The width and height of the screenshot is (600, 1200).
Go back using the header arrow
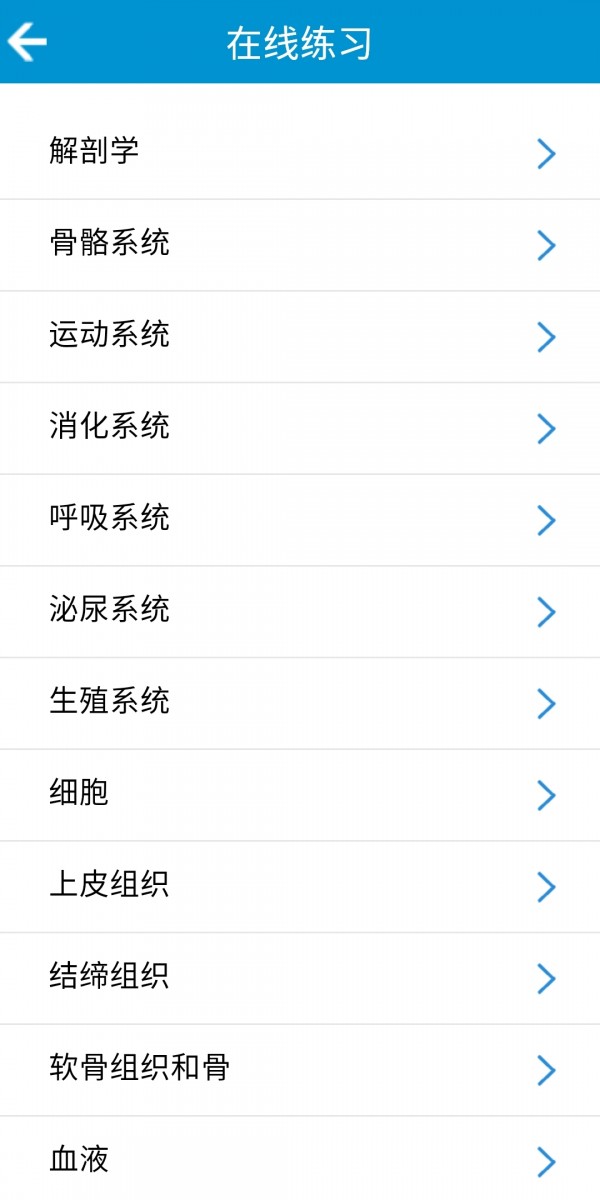pos(27,42)
